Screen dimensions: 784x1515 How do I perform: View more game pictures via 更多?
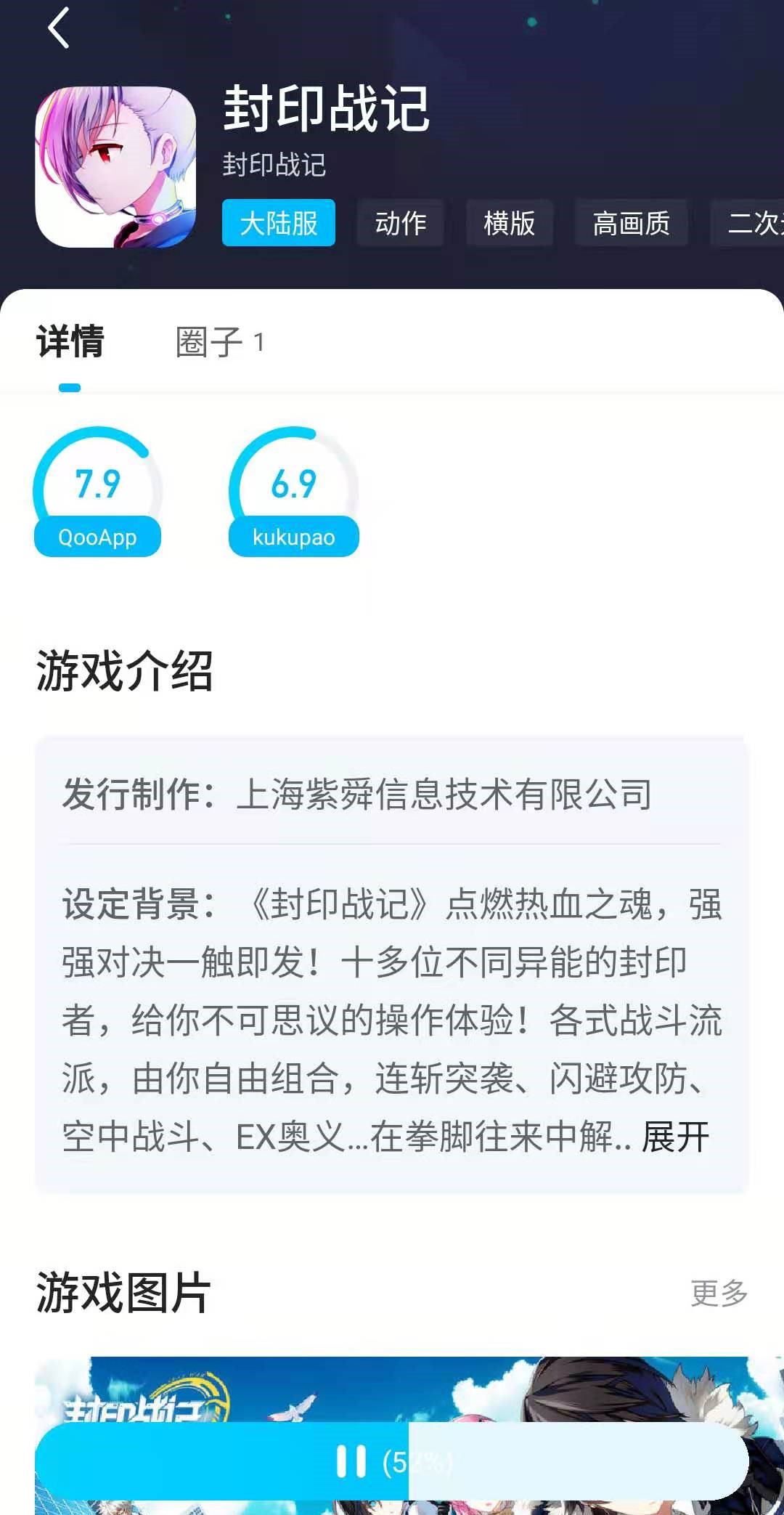pyautogui.click(x=719, y=1293)
